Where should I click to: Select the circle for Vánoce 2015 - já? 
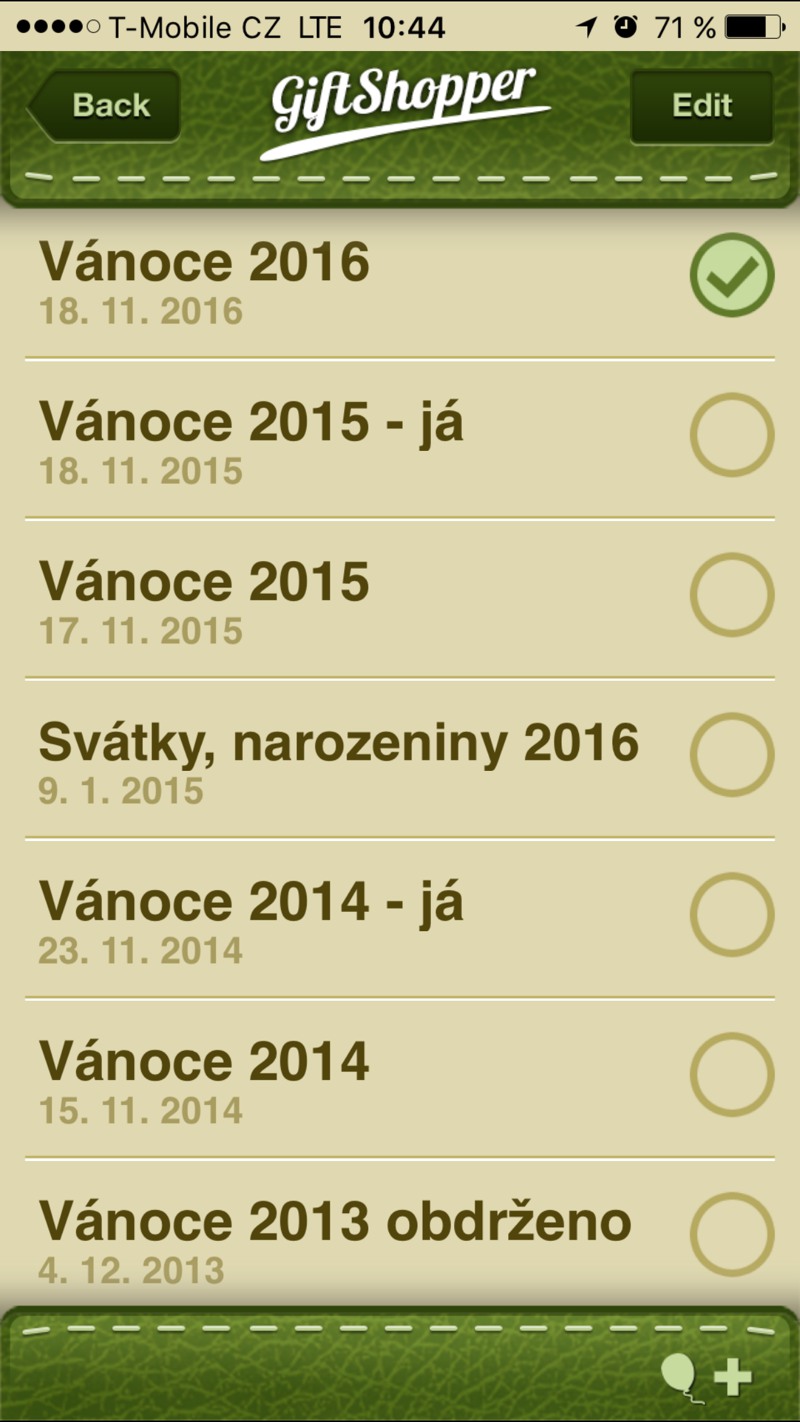(x=732, y=435)
